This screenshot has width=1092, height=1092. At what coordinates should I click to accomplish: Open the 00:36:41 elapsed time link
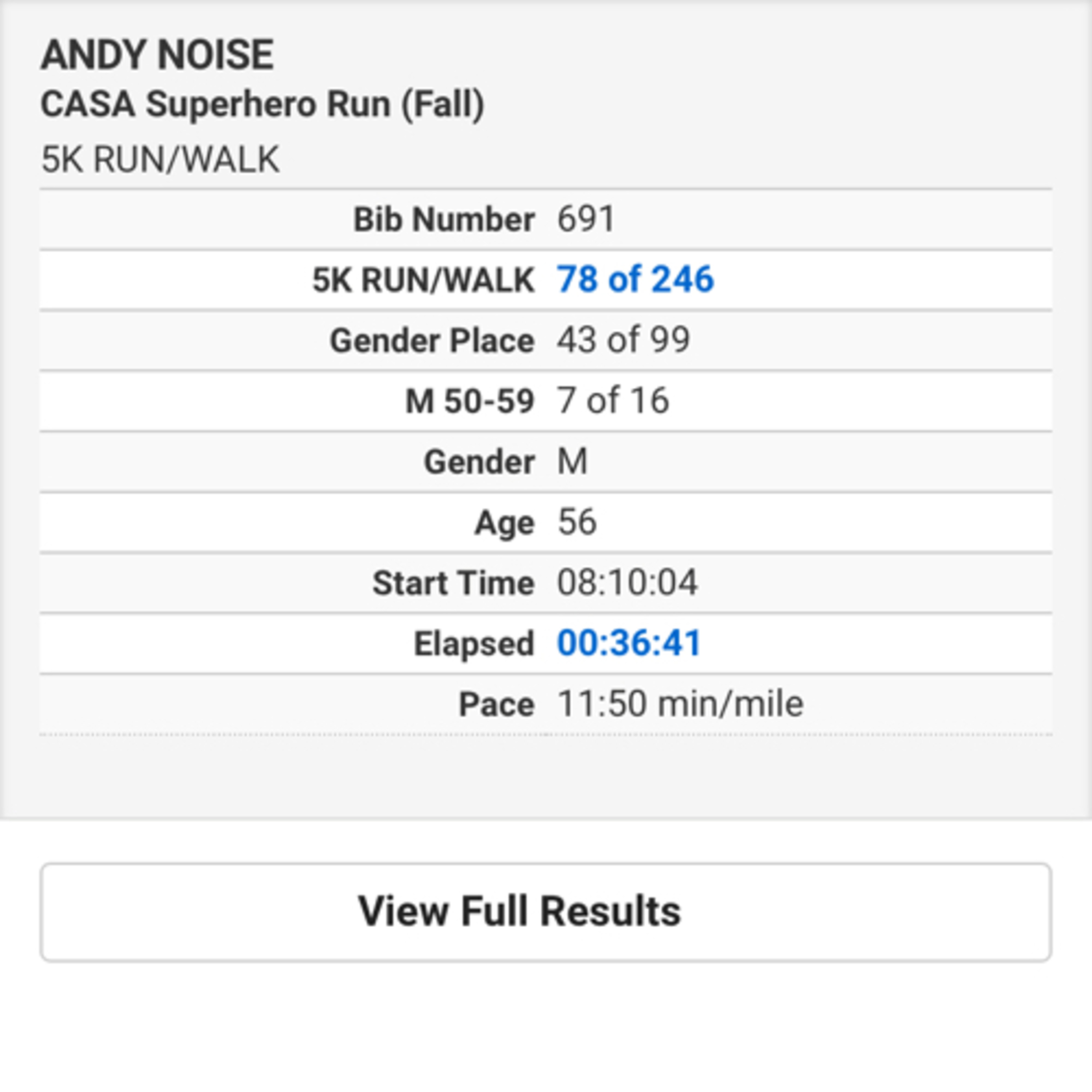click(x=629, y=643)
